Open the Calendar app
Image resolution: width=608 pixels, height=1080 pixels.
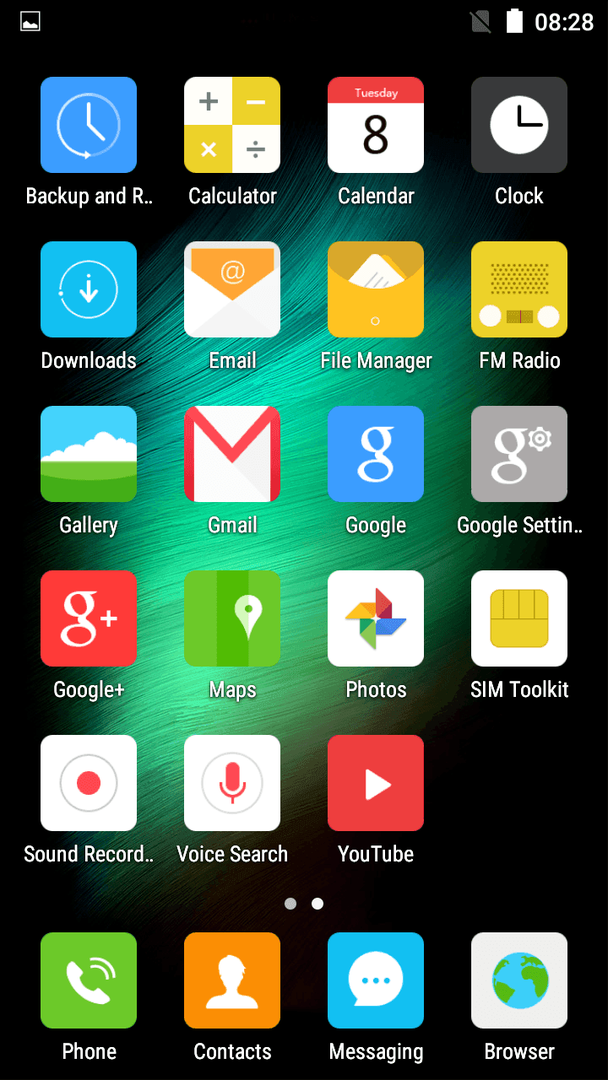coord(376,125)
